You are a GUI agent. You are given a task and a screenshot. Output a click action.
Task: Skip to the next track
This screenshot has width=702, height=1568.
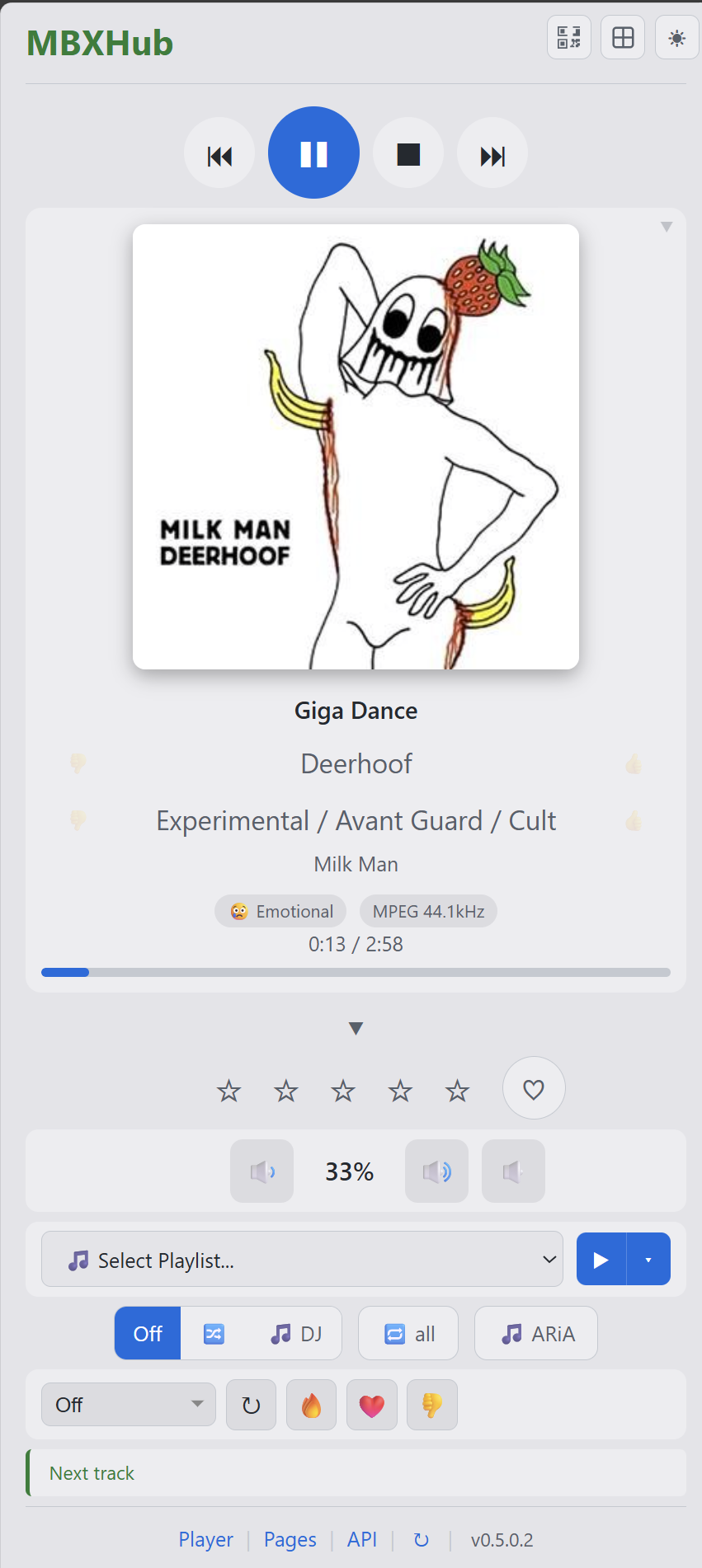[492, 153]
